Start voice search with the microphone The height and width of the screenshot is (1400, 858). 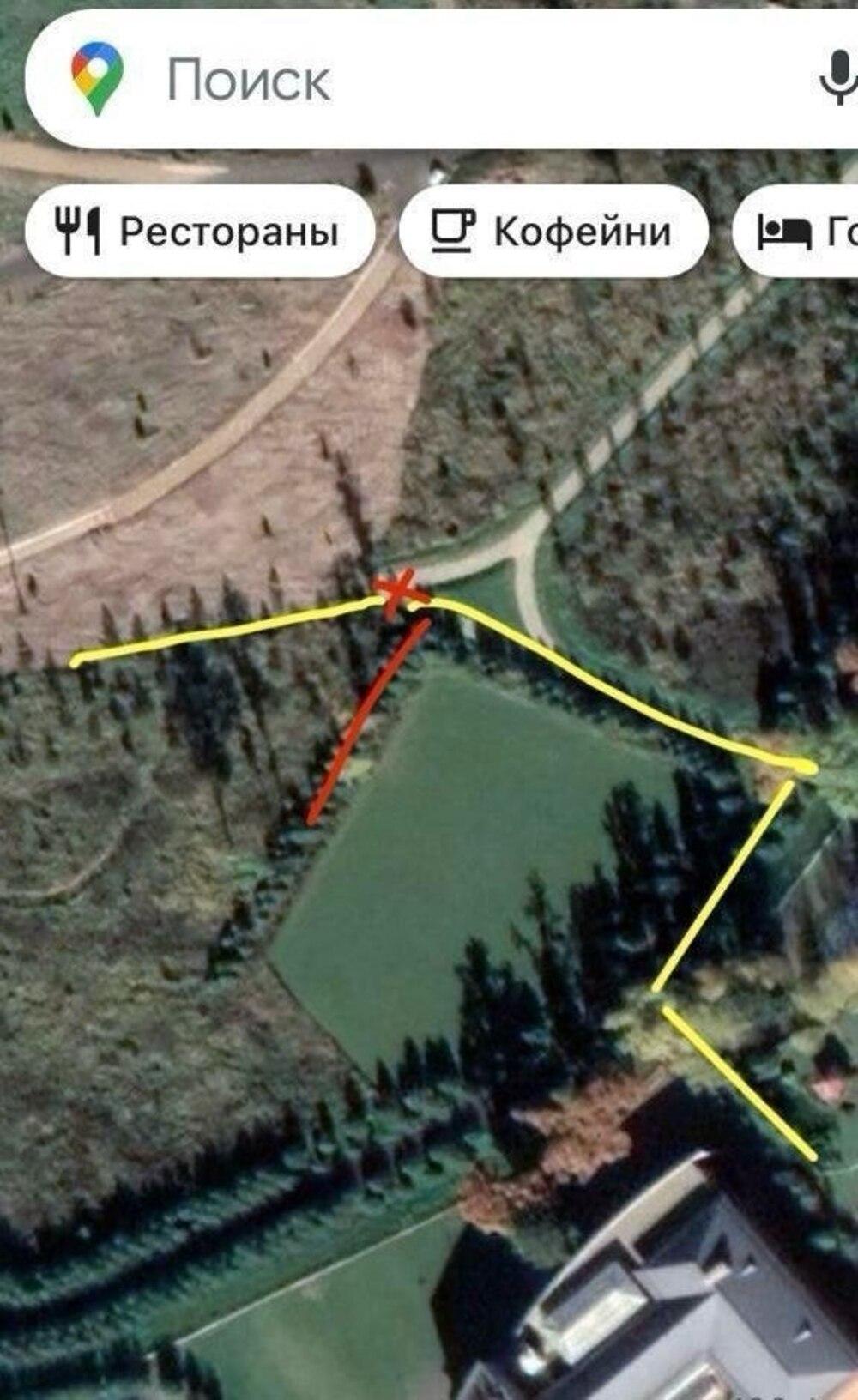[x=836, y=80]
